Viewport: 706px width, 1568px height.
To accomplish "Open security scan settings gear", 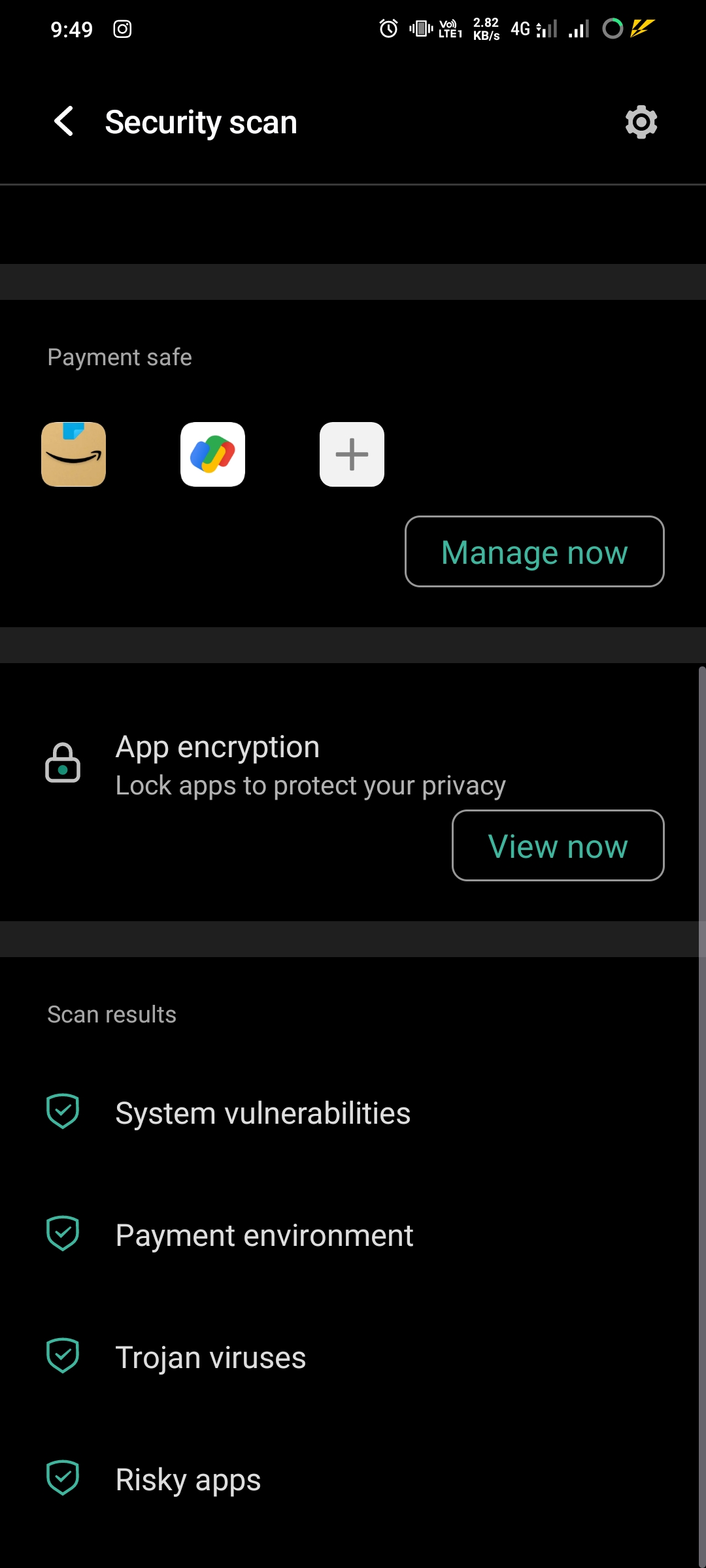I will tap(641, 122).
